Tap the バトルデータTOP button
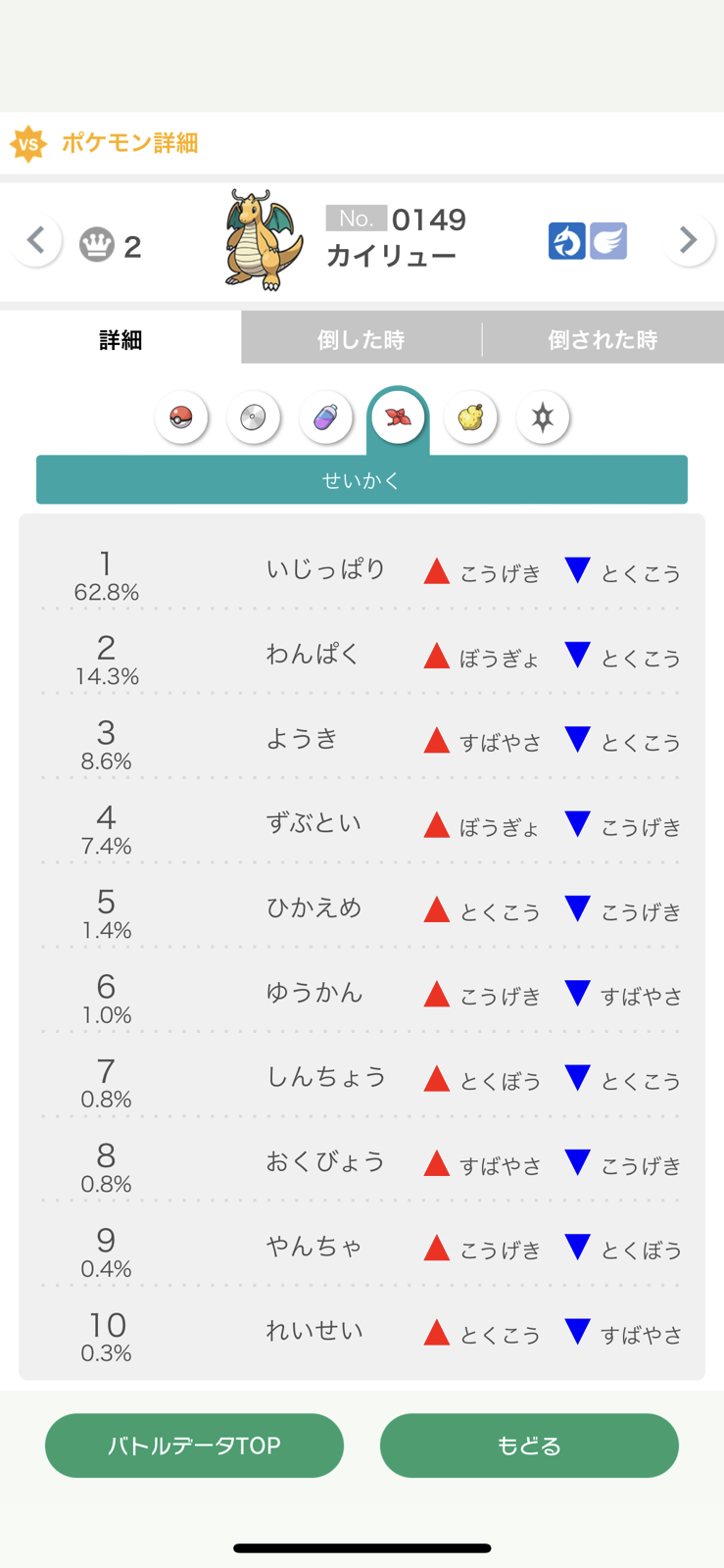The width and height of the screenshot is (724, 1568). click(x=194, y=1445)
